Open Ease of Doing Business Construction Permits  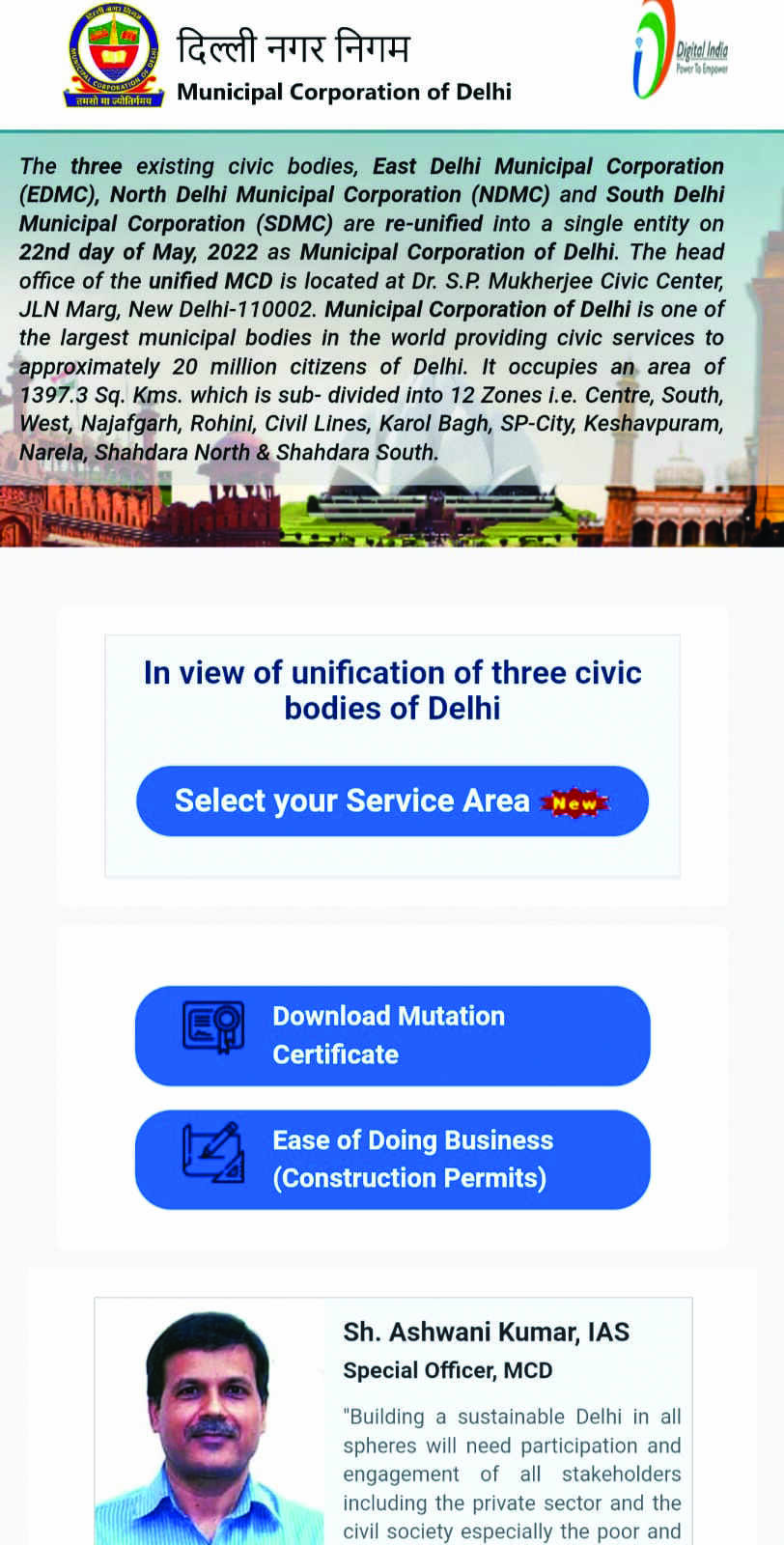pos(392,1159)
